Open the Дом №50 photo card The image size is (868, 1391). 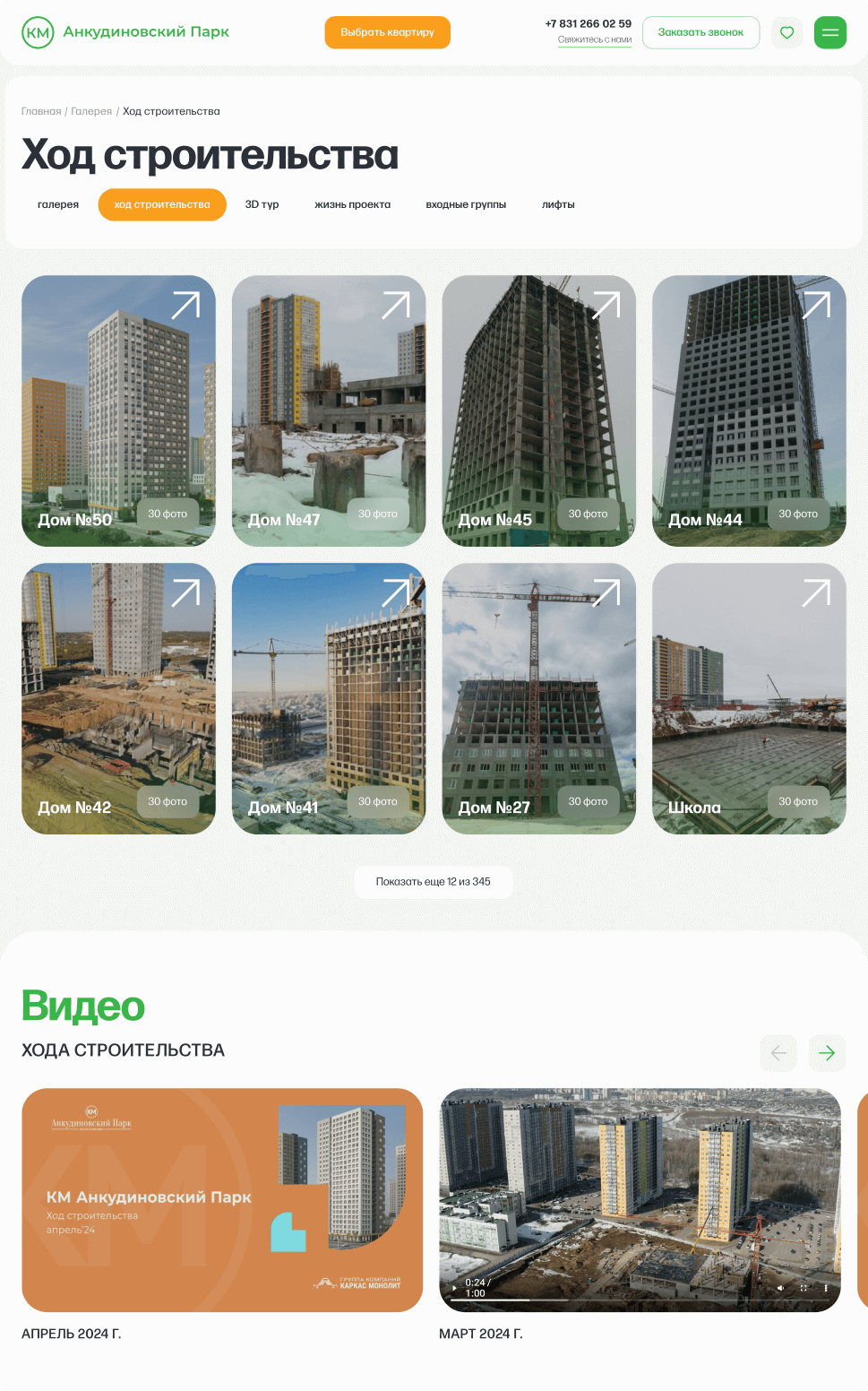(x=118, y=410)
